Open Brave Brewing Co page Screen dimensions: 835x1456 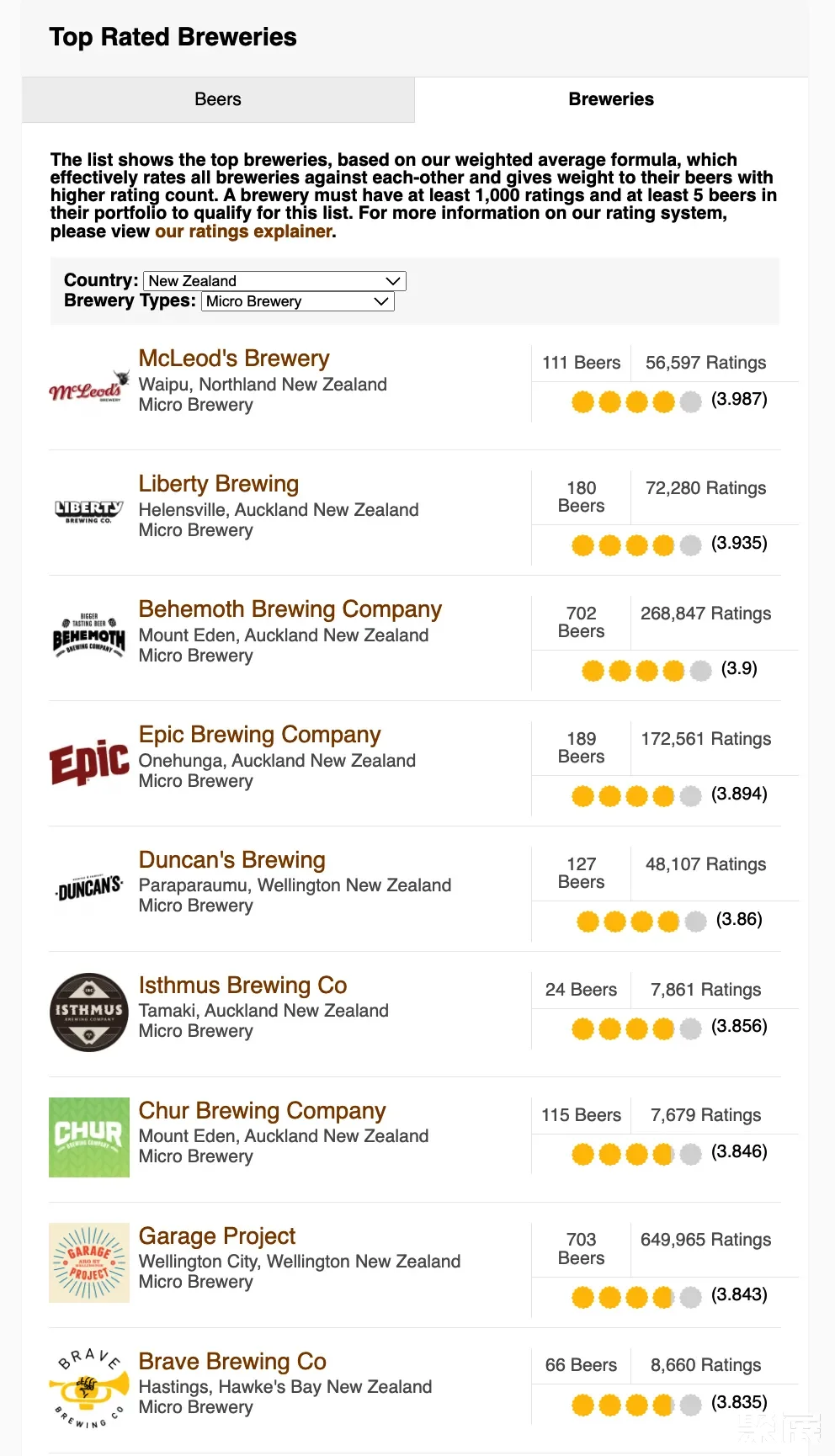click(x=232, y=1362)
